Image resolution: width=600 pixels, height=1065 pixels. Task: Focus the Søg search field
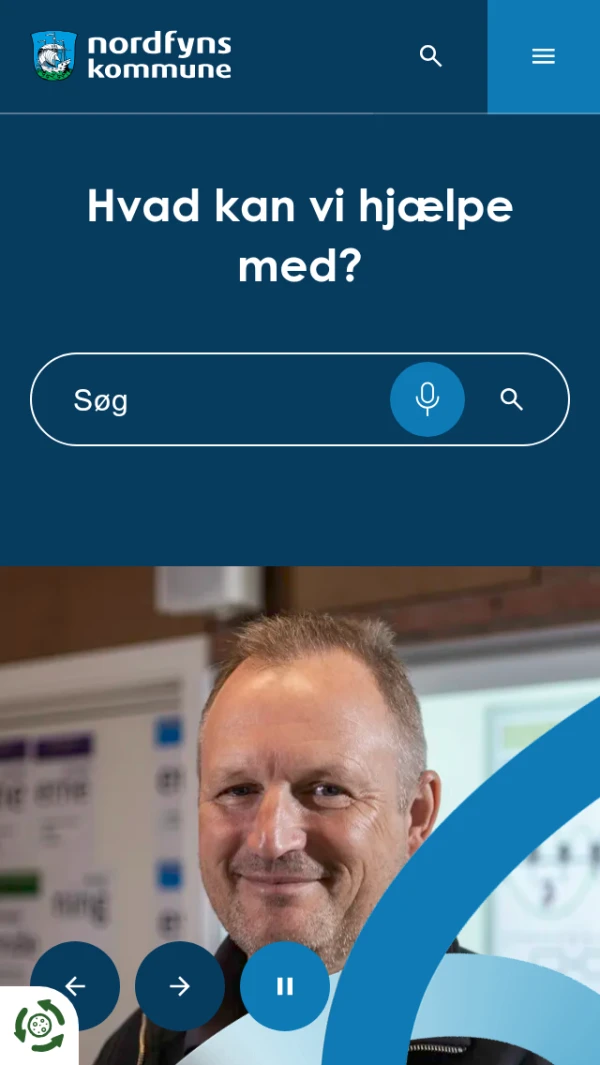(220, 400)
